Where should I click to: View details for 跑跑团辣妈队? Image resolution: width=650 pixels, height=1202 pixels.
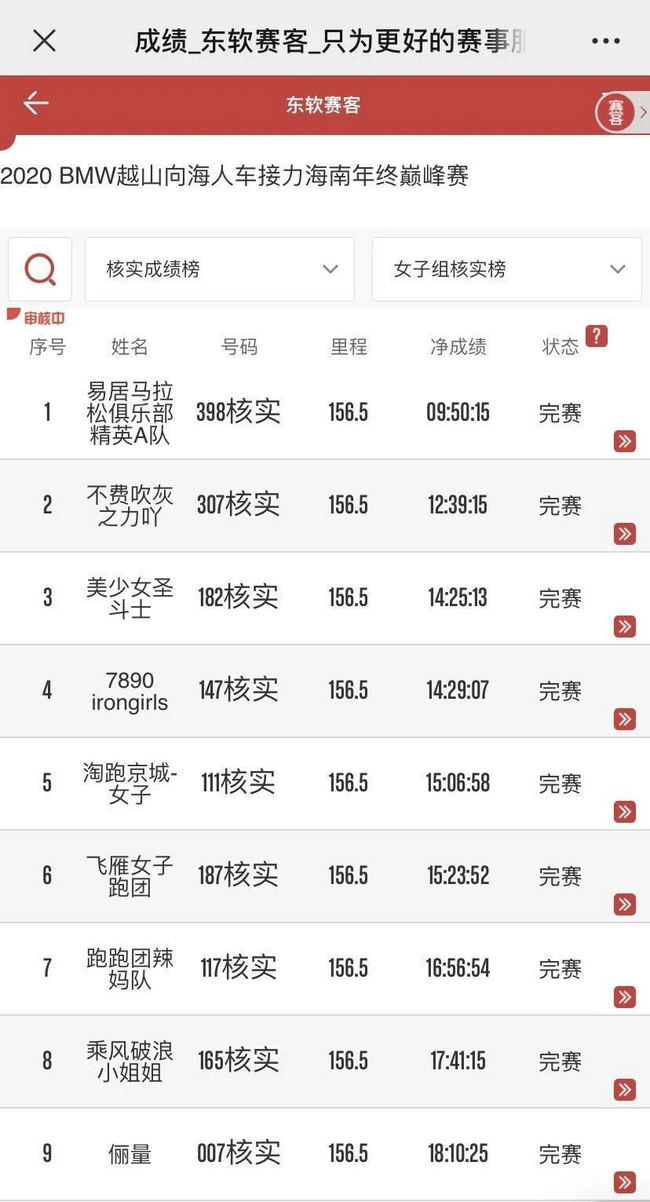pos(625,996)
